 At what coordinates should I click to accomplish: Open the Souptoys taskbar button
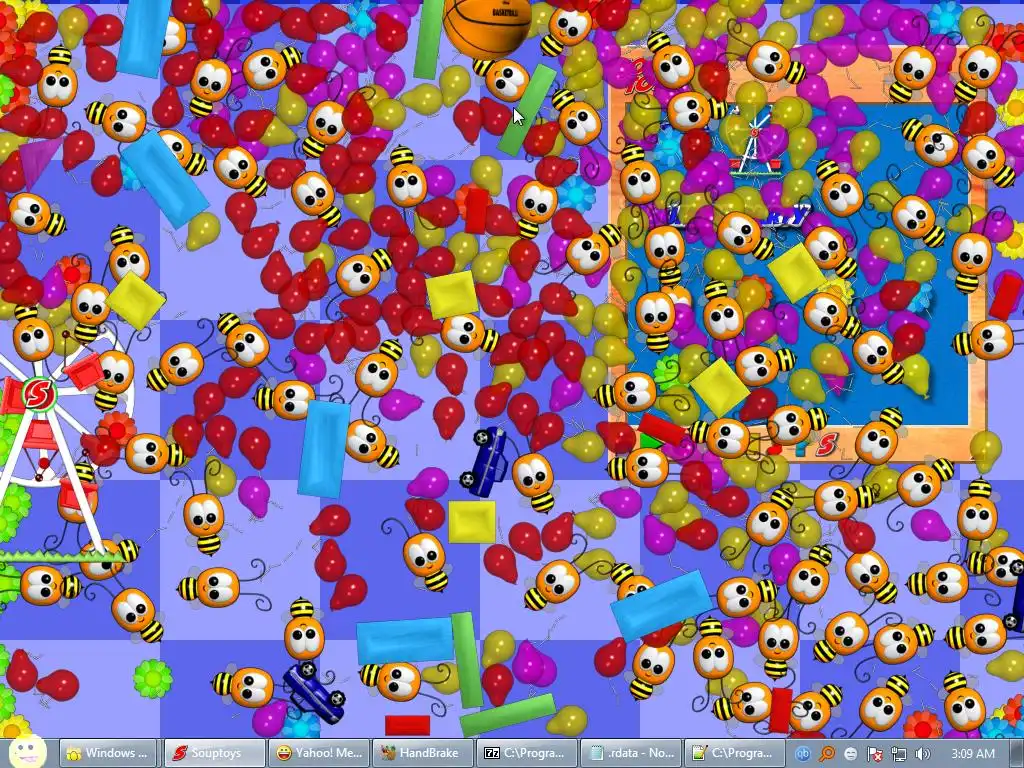coord(214,753)
